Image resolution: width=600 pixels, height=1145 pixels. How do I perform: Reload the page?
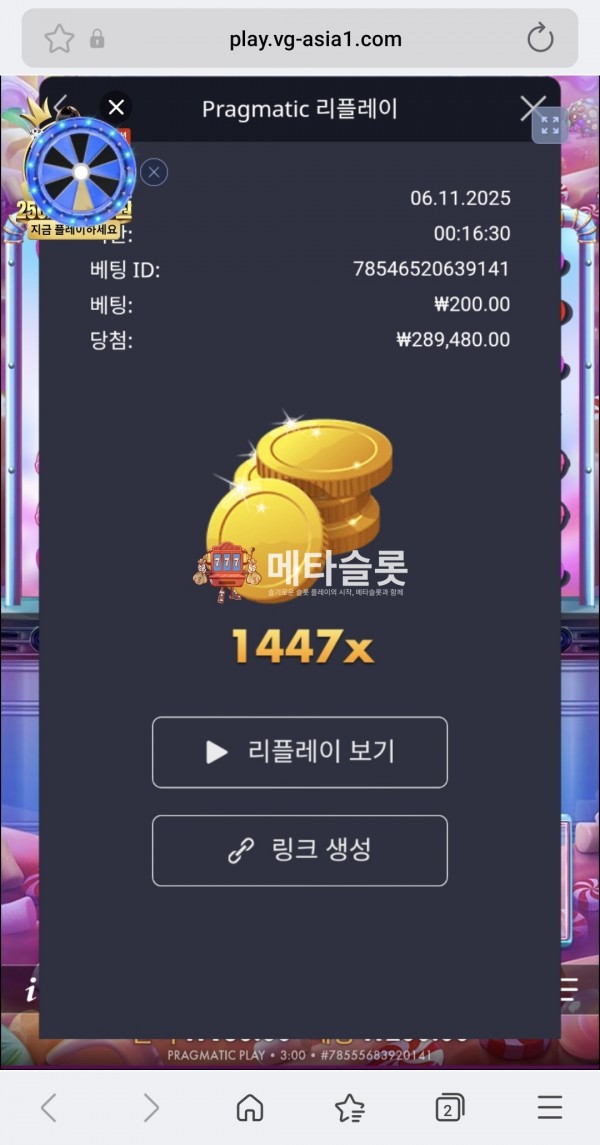pos(540,39)
